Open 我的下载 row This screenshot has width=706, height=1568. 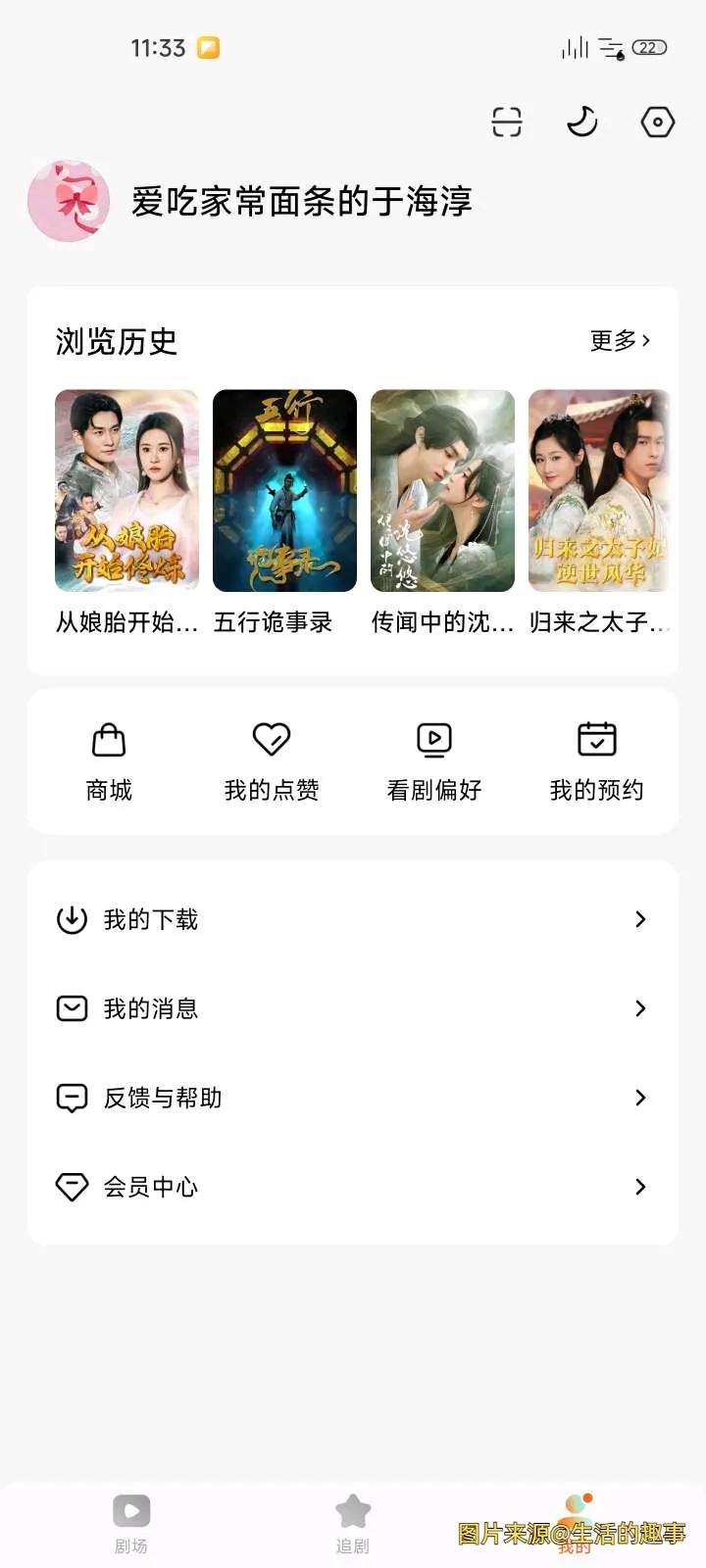tap(352, 919)
